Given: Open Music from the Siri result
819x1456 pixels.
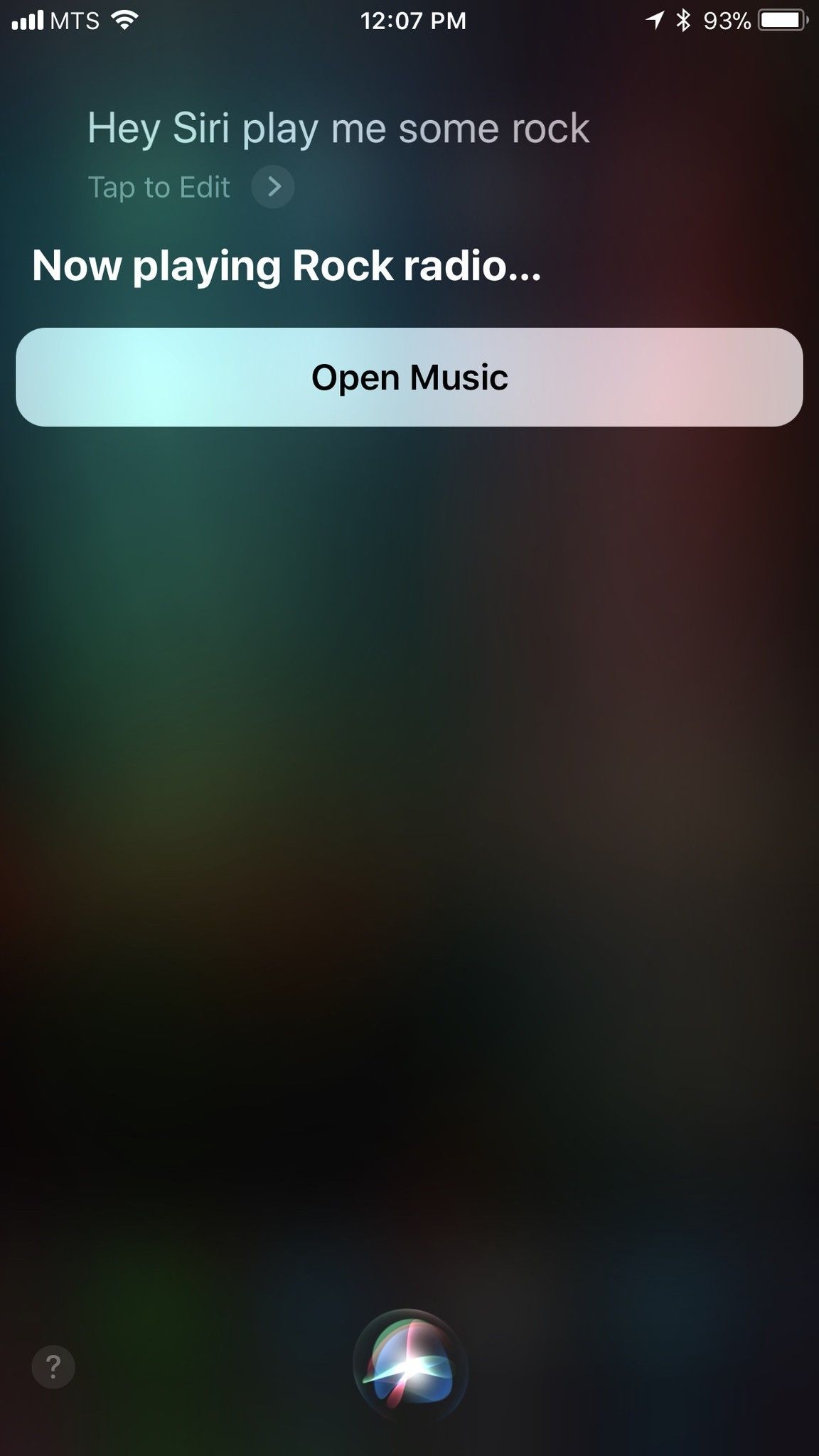Looking at the screenshot, I should click(x=409, y=377).
